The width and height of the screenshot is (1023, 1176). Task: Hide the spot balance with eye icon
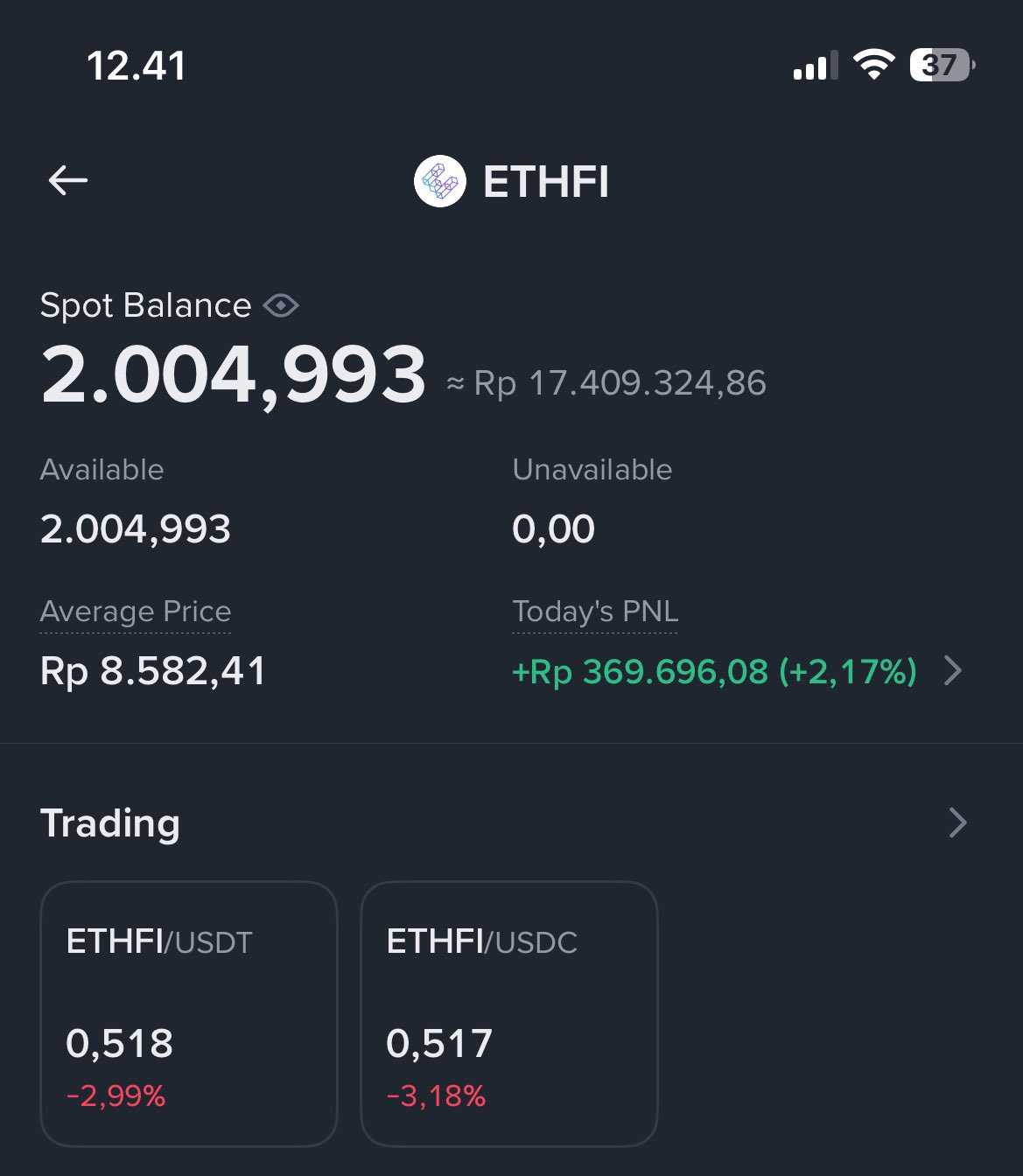click(x=281, y=306)
